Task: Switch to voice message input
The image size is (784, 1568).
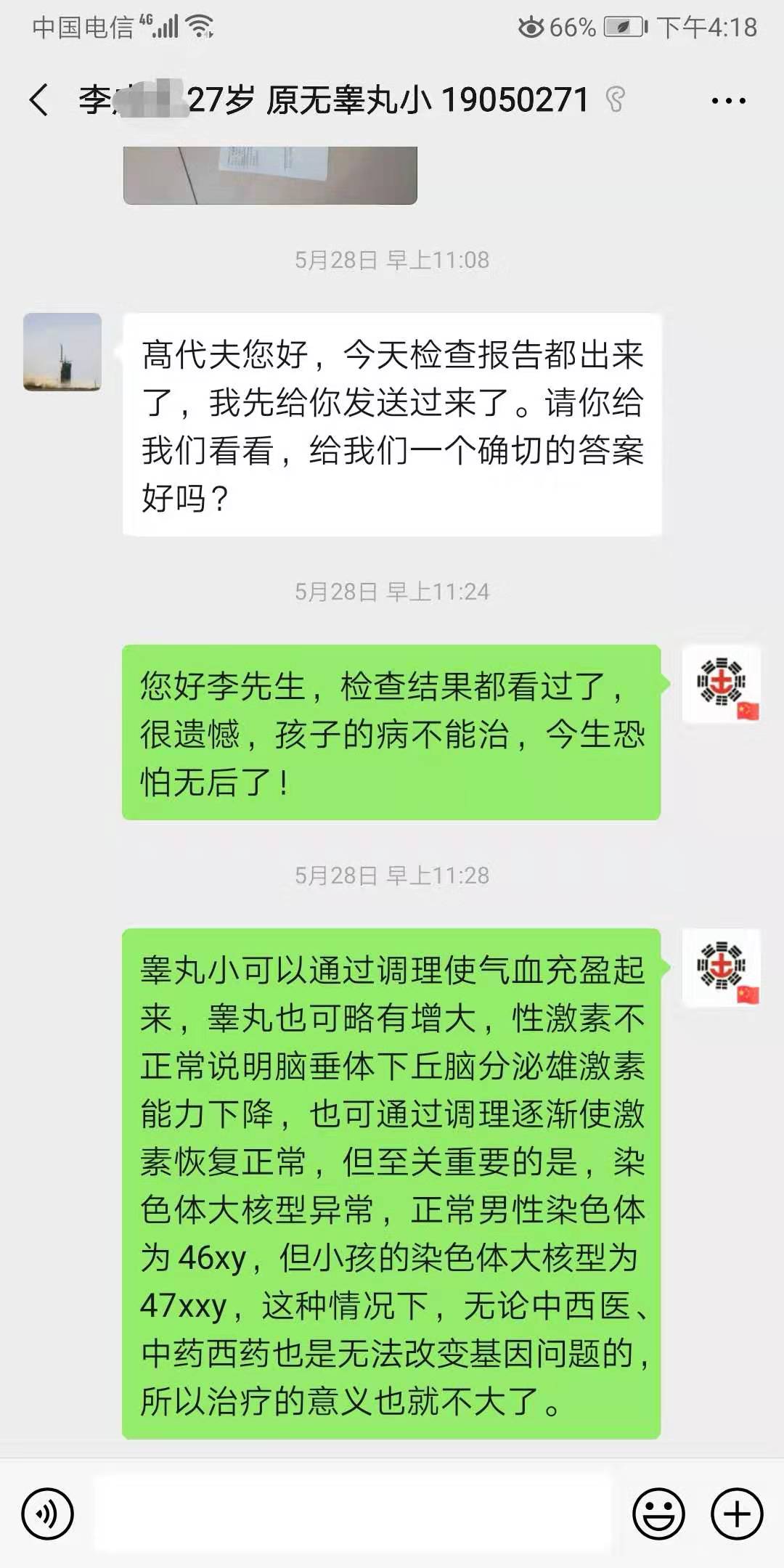Action: point(48,1514)
